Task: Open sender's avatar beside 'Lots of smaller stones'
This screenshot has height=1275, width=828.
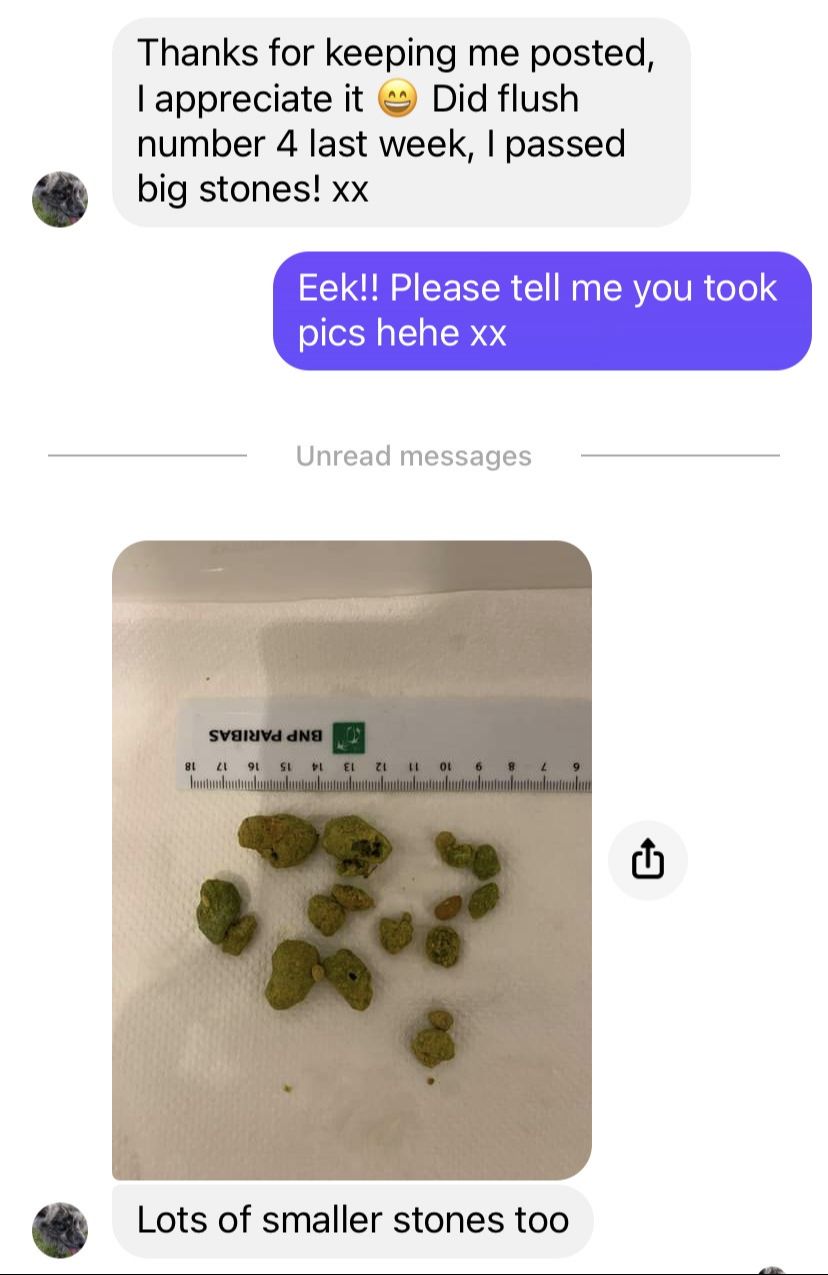Action: [x=60, y=1229]
